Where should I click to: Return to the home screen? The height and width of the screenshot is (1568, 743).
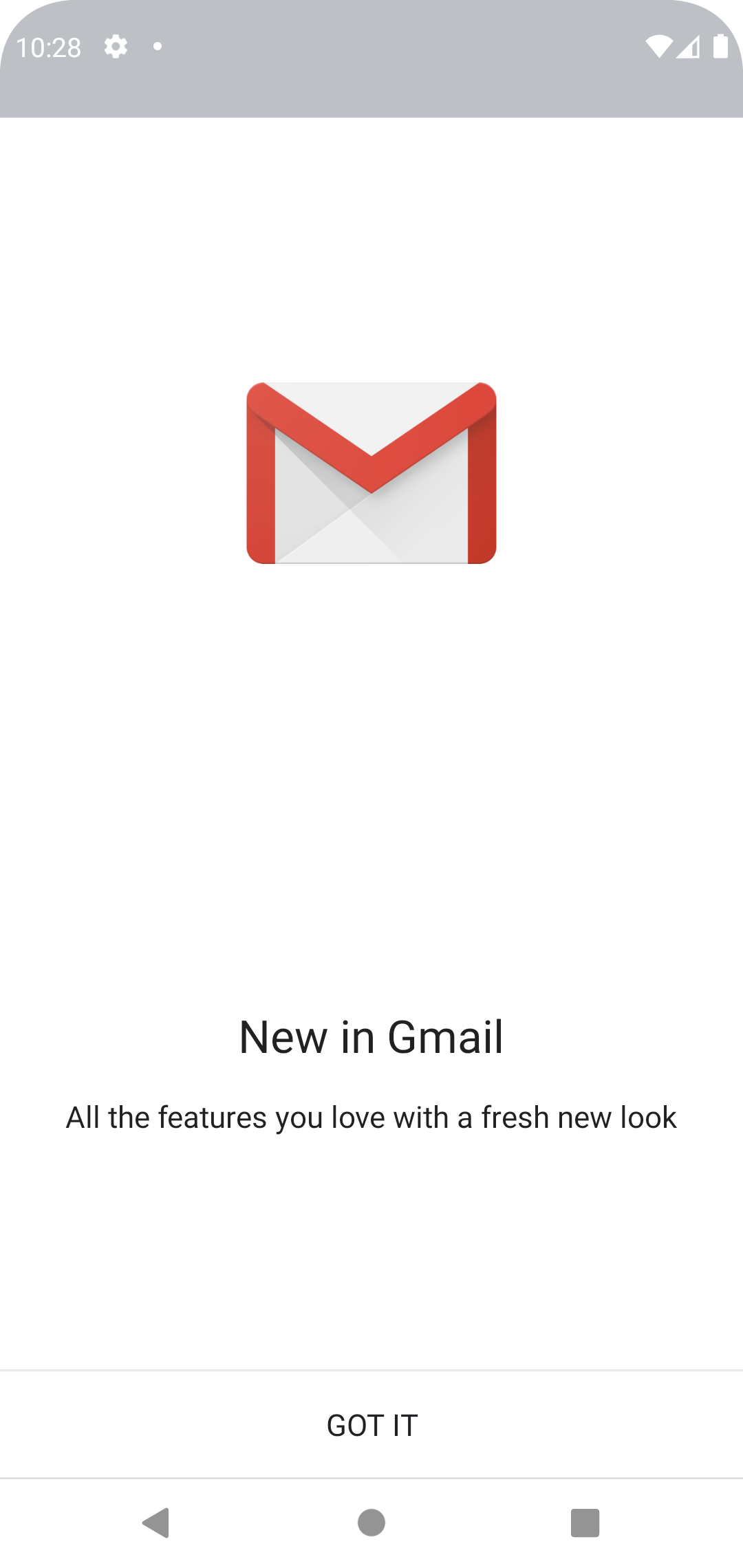click(x=371, y=1523)
